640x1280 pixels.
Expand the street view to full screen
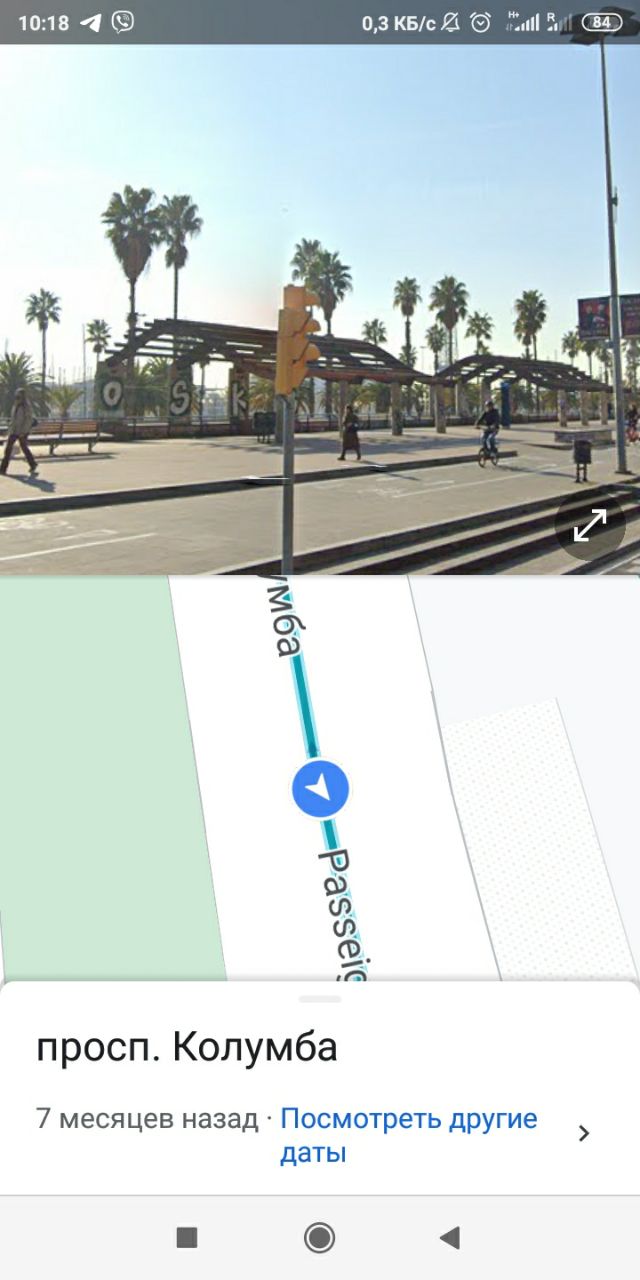pos(590,525)
